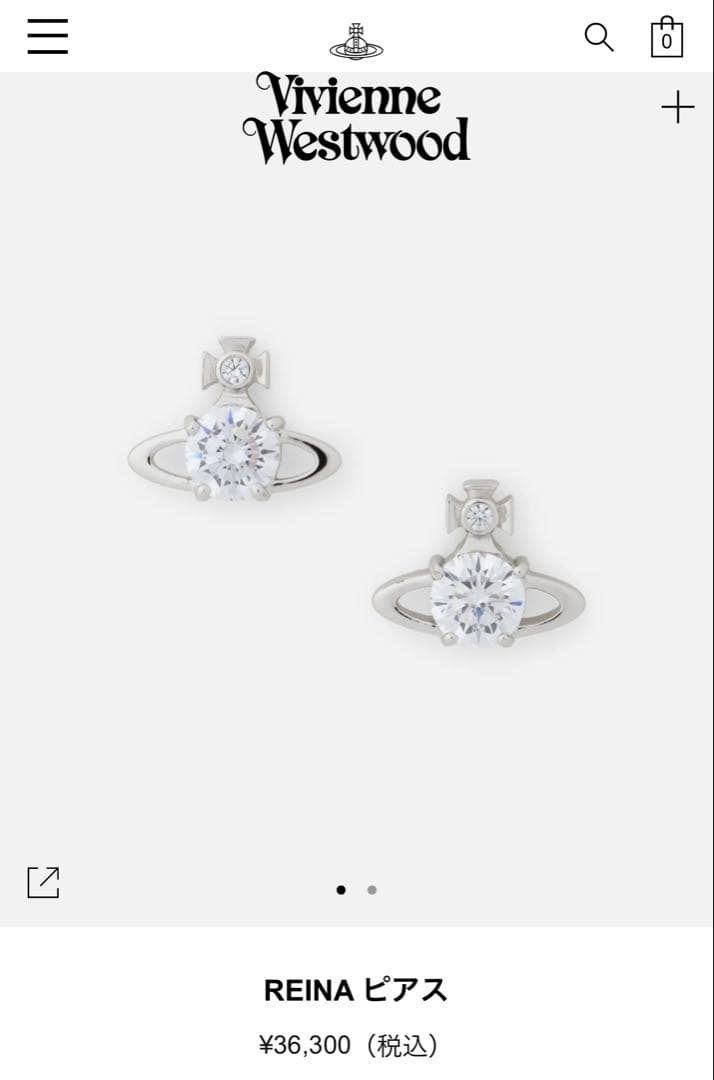Screen dimensions: 714x1080
Task: Go to home via the orb logo
Action: point(356,40)
